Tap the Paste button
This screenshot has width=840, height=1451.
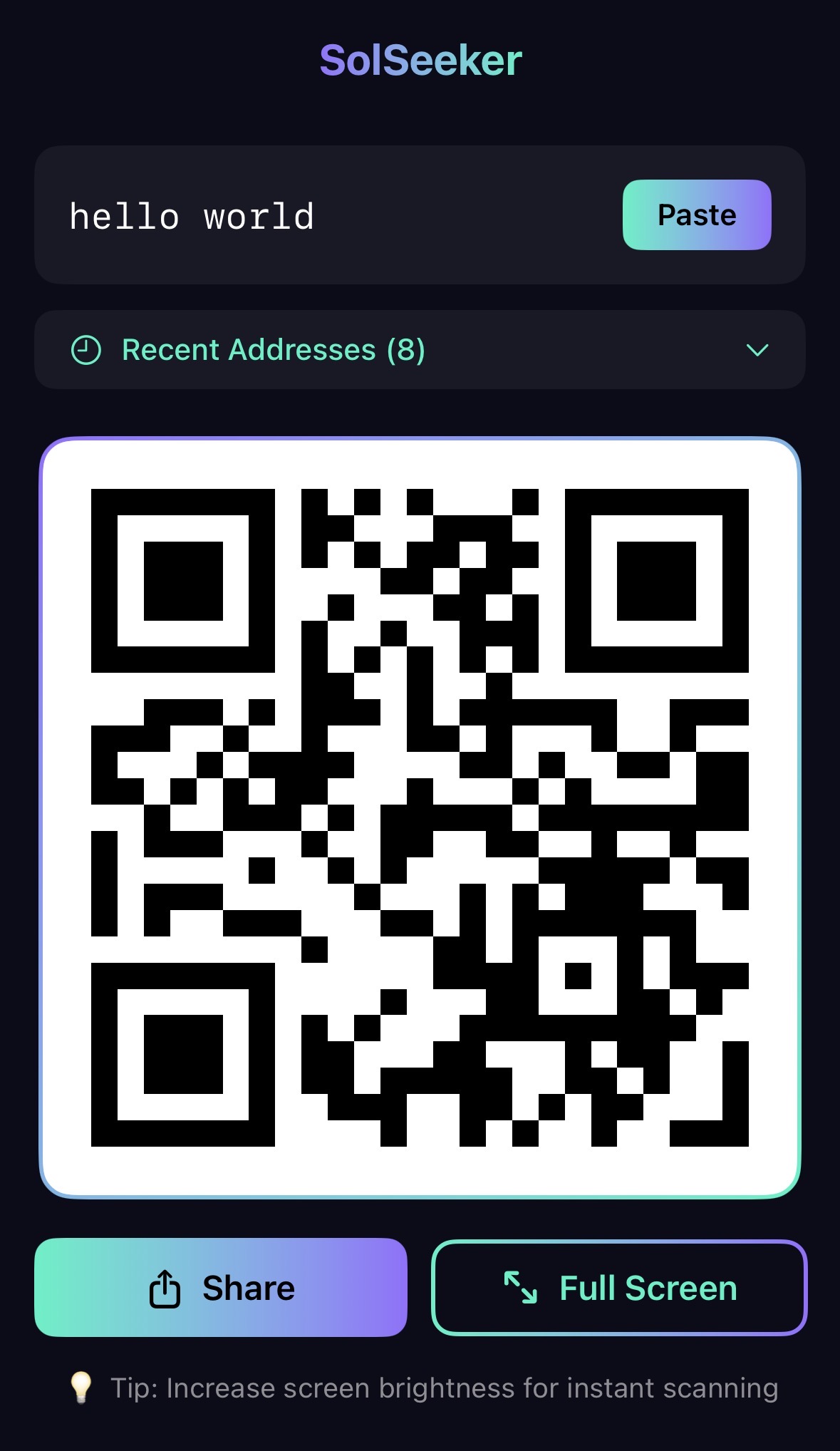(696, 215)
